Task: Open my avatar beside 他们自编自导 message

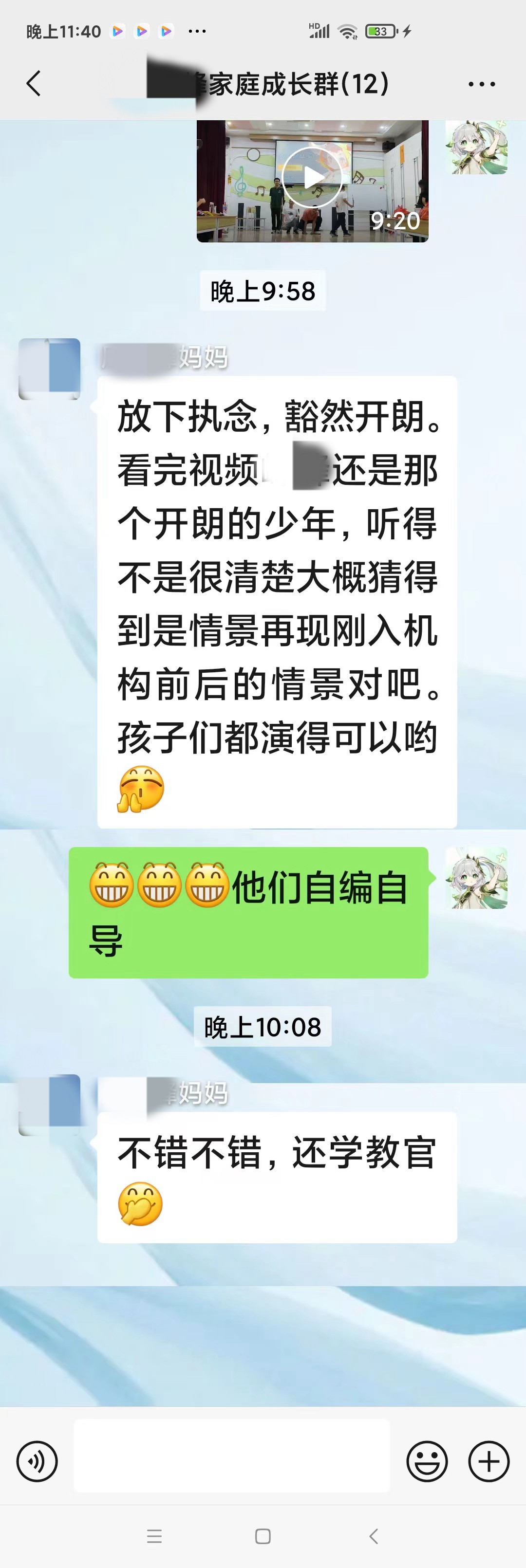Action: click(x=477, y=878)
